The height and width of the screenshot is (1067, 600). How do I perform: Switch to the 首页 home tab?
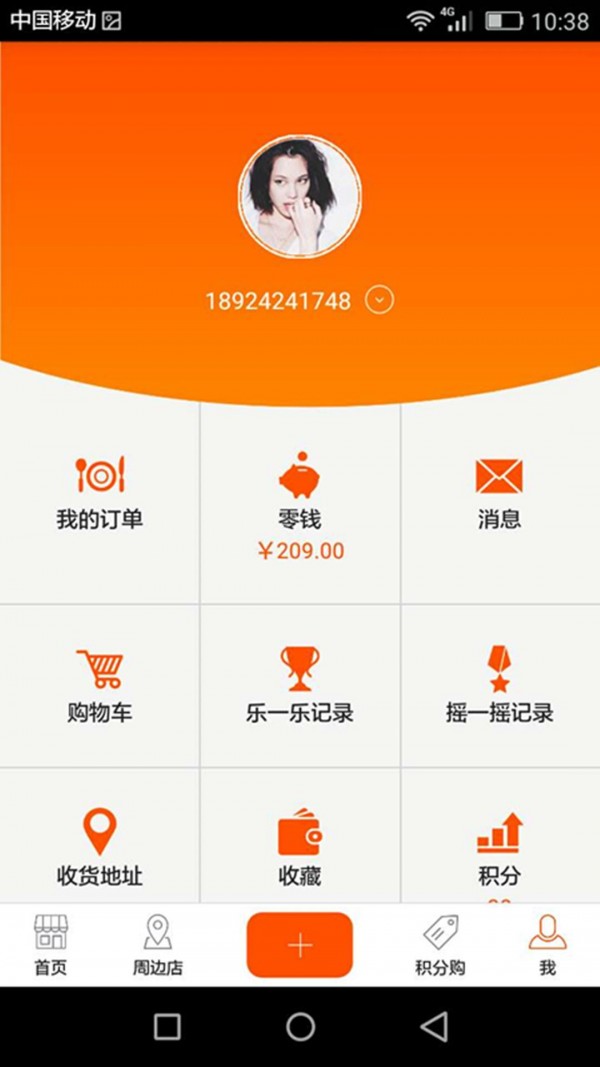(50, 945)
